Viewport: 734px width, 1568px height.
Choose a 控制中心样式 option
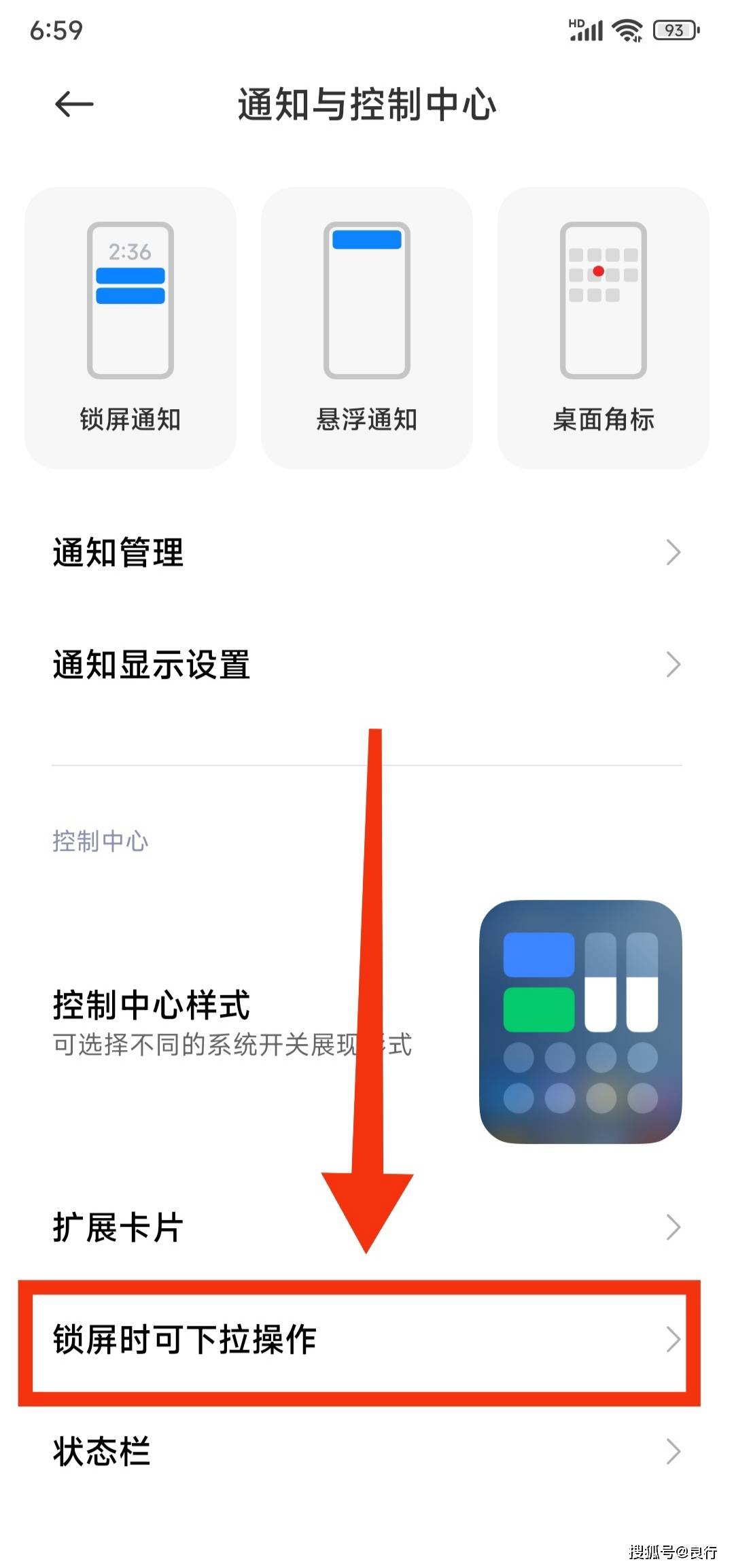tap(367, 1022)
